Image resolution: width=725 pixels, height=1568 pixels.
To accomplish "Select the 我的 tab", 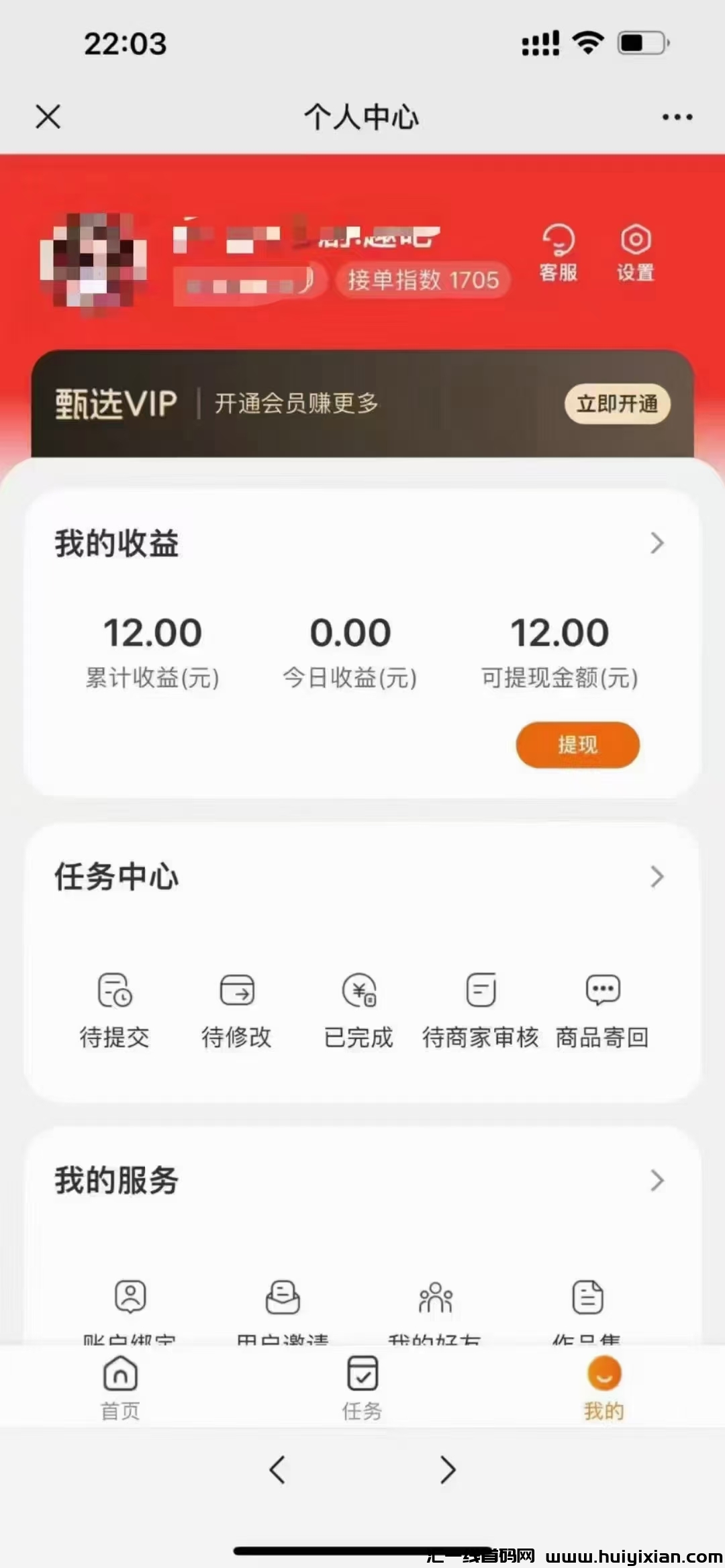I will (x=603, y=1387).
